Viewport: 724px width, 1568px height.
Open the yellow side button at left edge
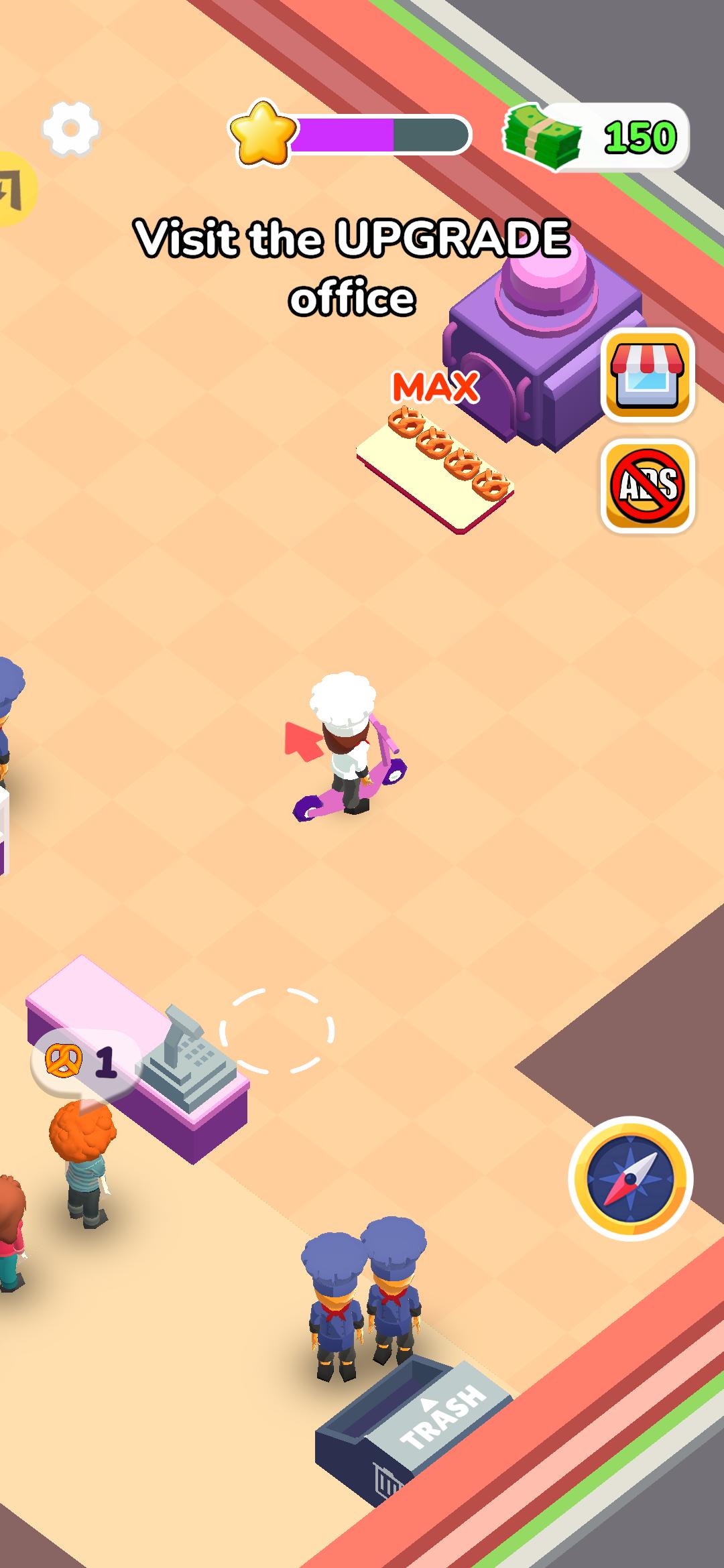coord(13,189)
